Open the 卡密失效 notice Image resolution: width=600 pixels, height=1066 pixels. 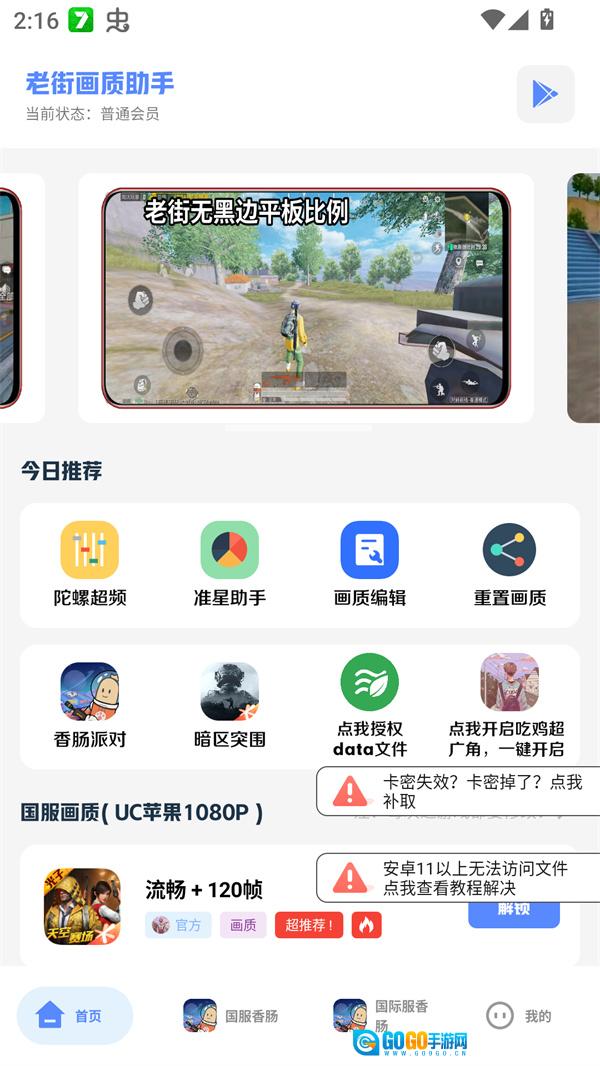(460, 791)
